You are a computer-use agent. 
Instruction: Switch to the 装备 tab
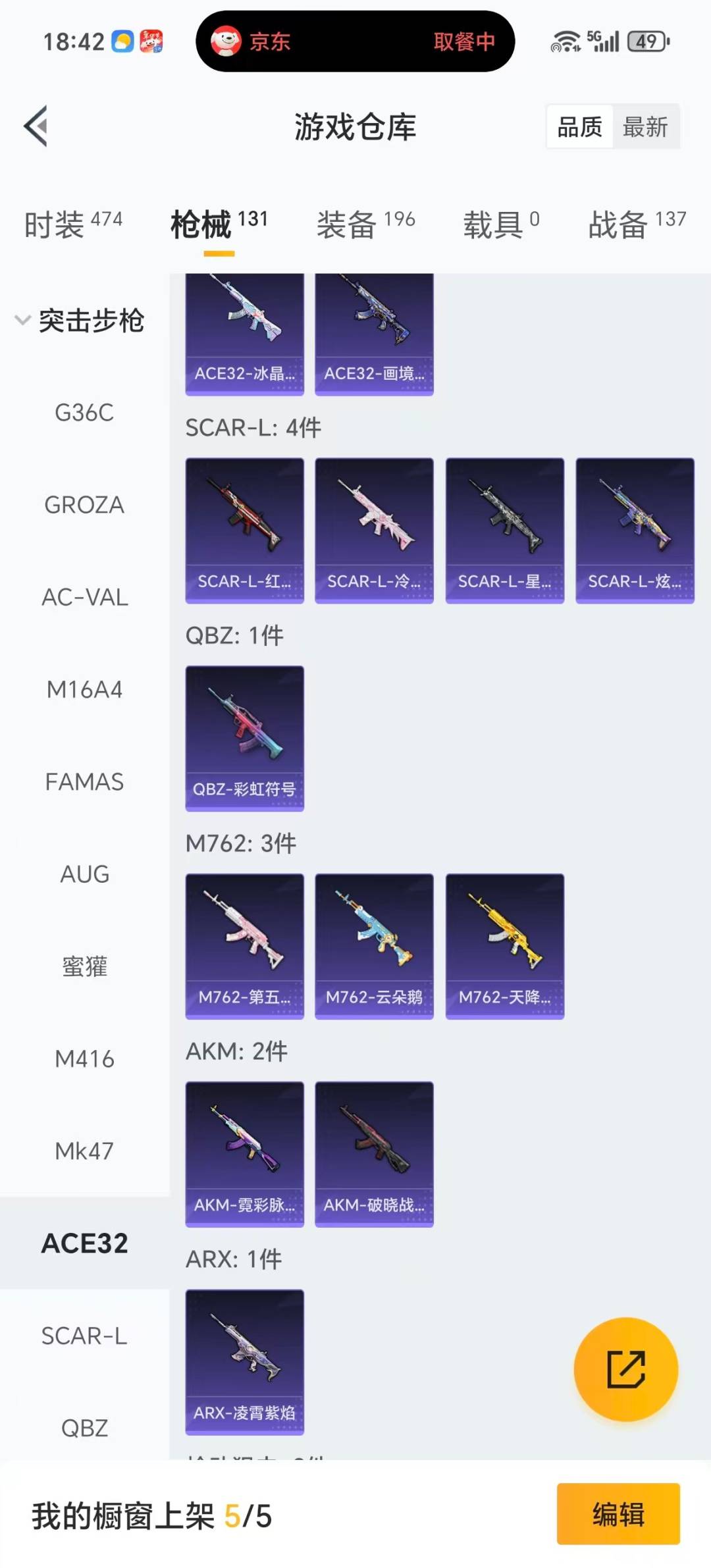tap(365, 224)
